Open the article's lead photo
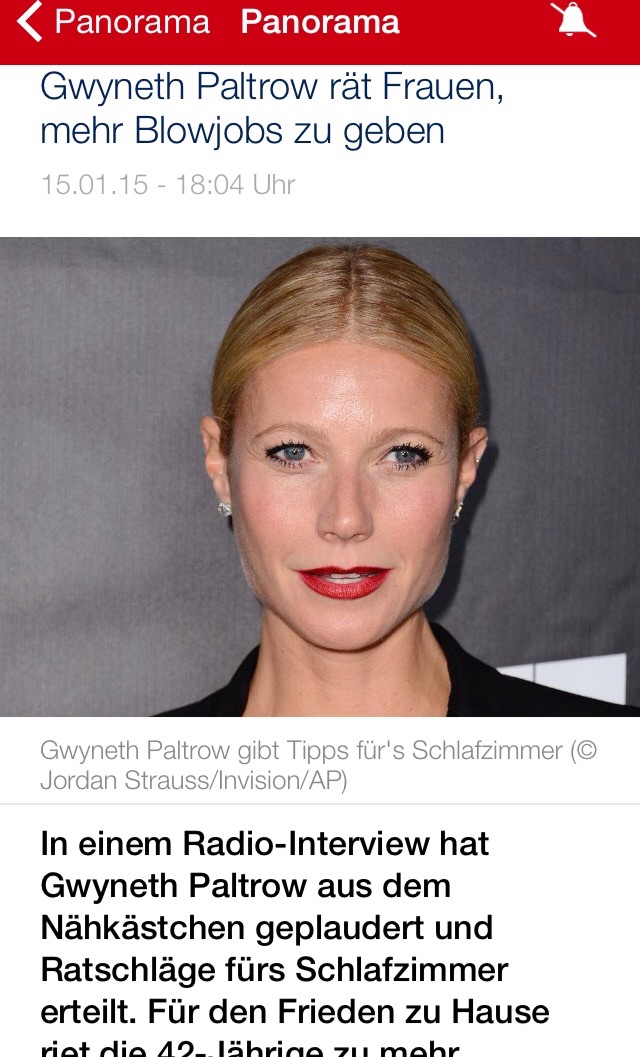Image resolution: width=640 pixels, height=1057 pixels. point(320,476)
